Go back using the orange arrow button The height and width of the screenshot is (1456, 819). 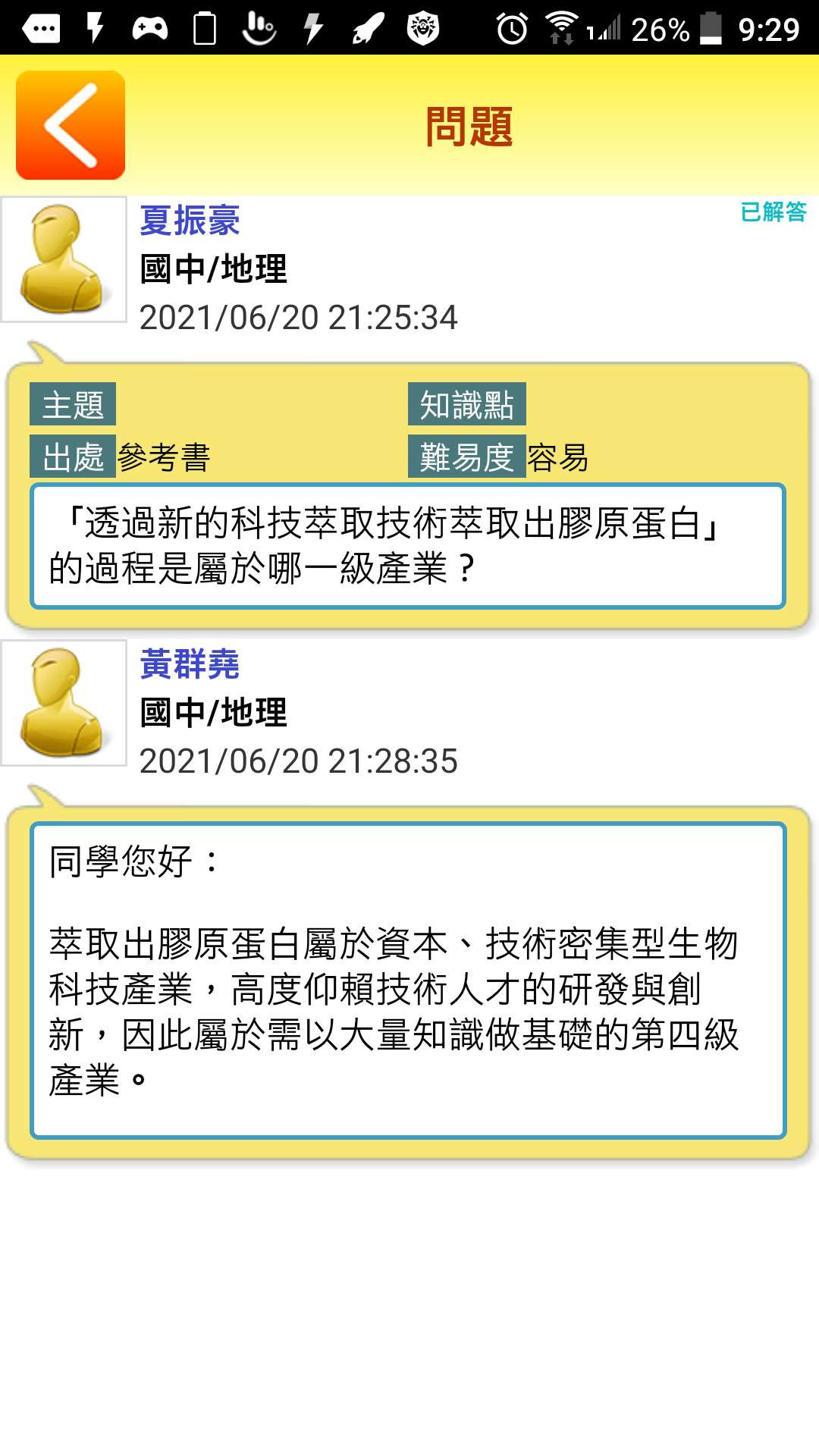coord(71,125)
